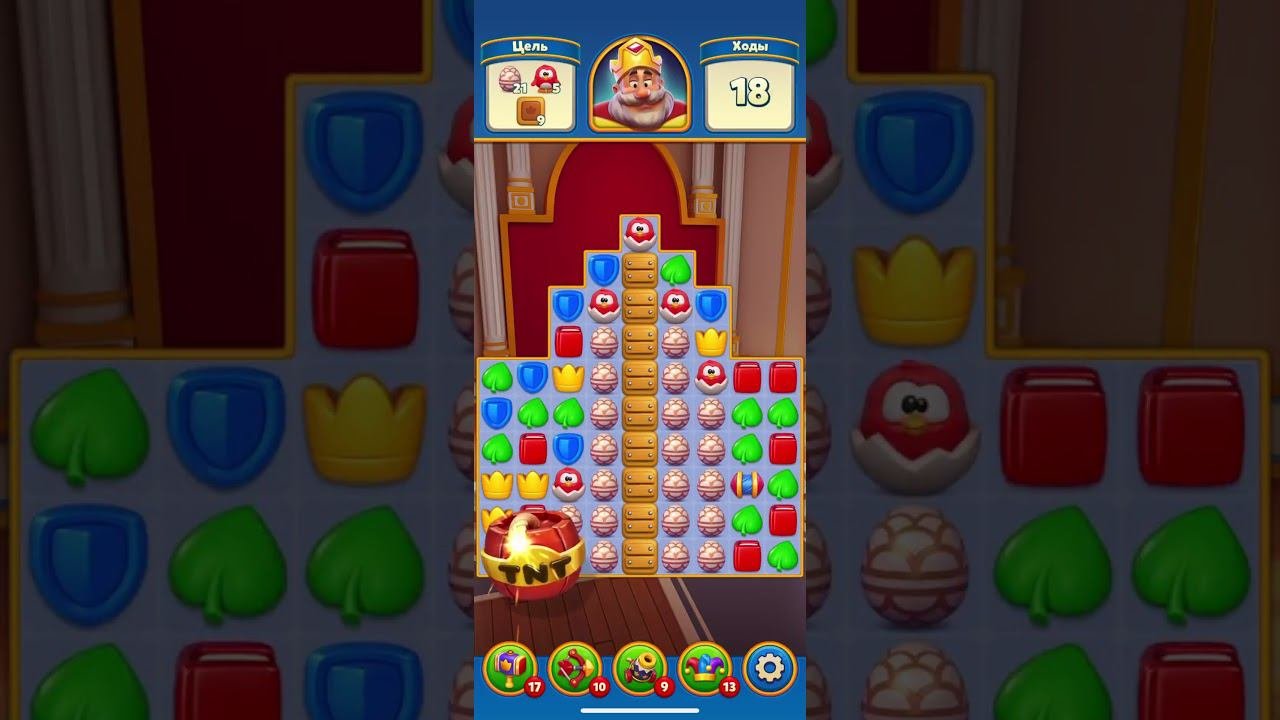
Task: Select the cannon booster
Action: [640, 668]
